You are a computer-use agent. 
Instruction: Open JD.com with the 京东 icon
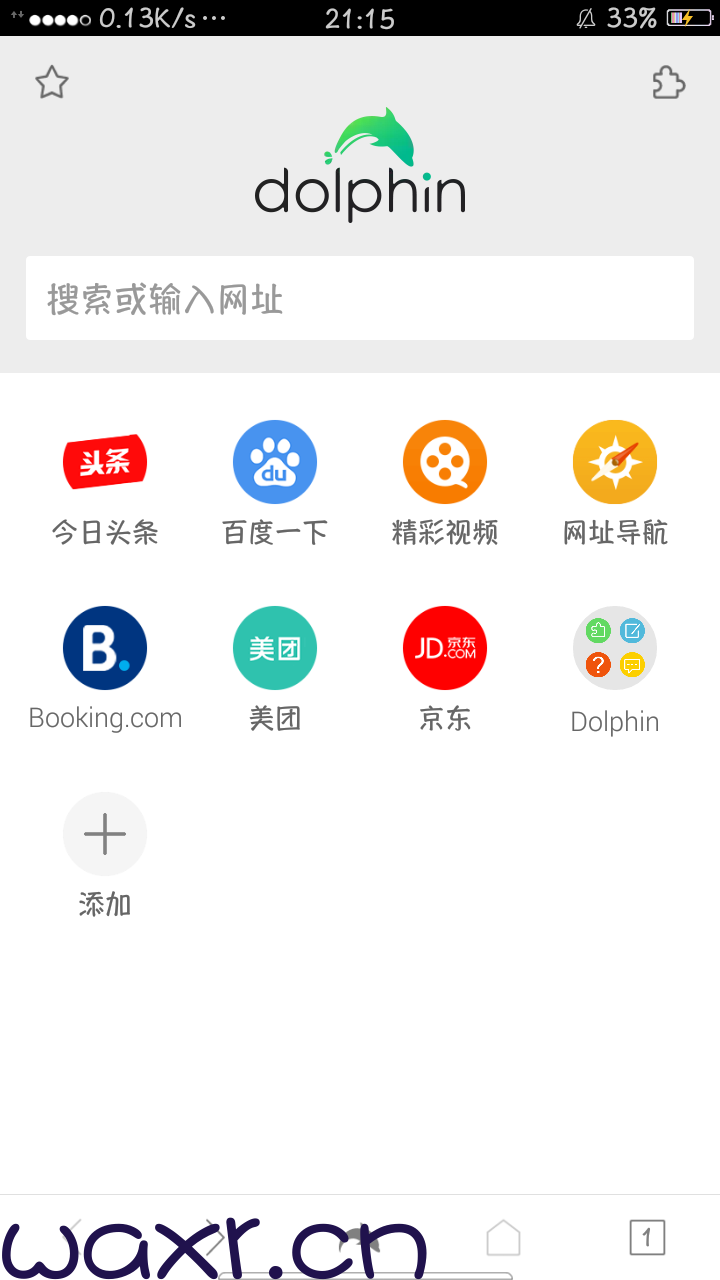click(445, 648)
